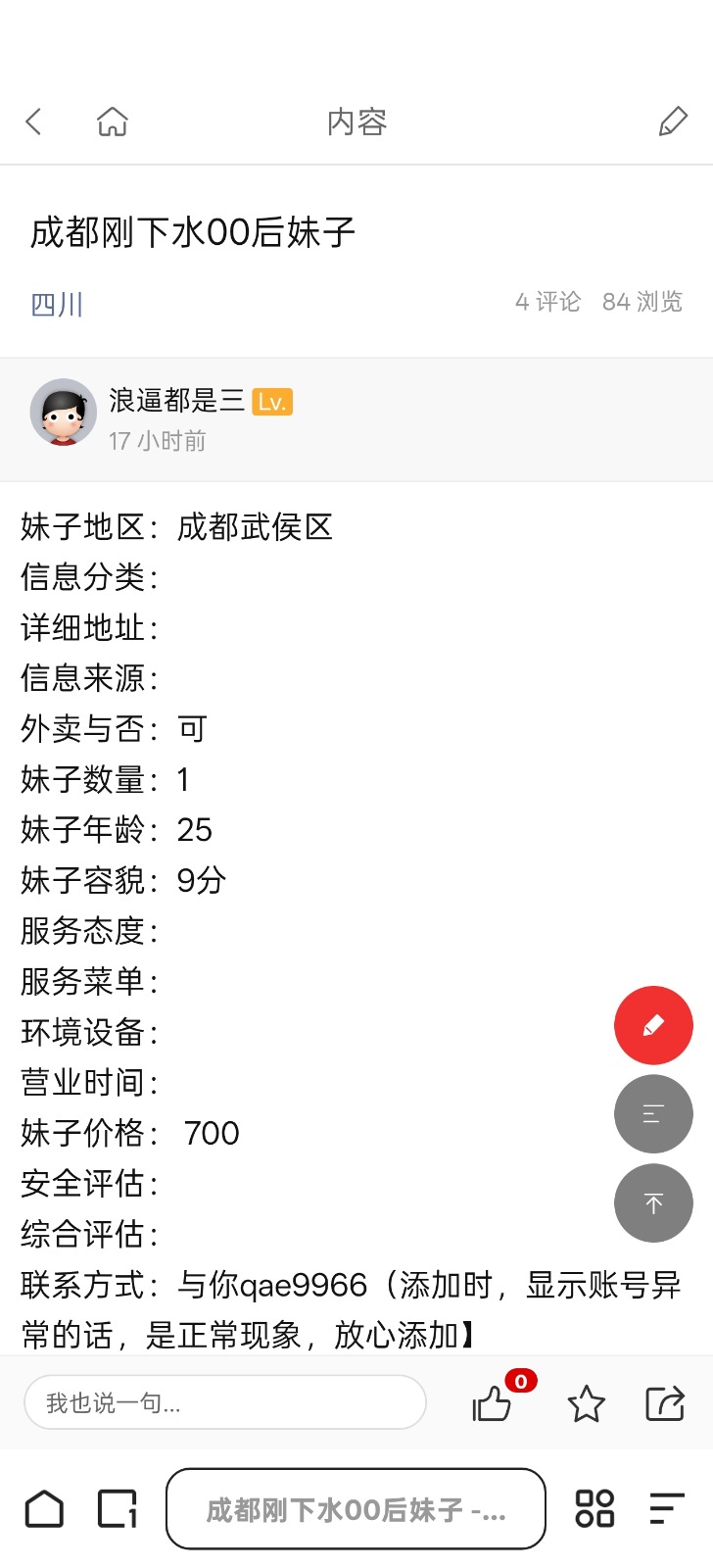Open the tab switcher showing 1 tab
Screen dimensions: 713x1568
click(115, 1509)
